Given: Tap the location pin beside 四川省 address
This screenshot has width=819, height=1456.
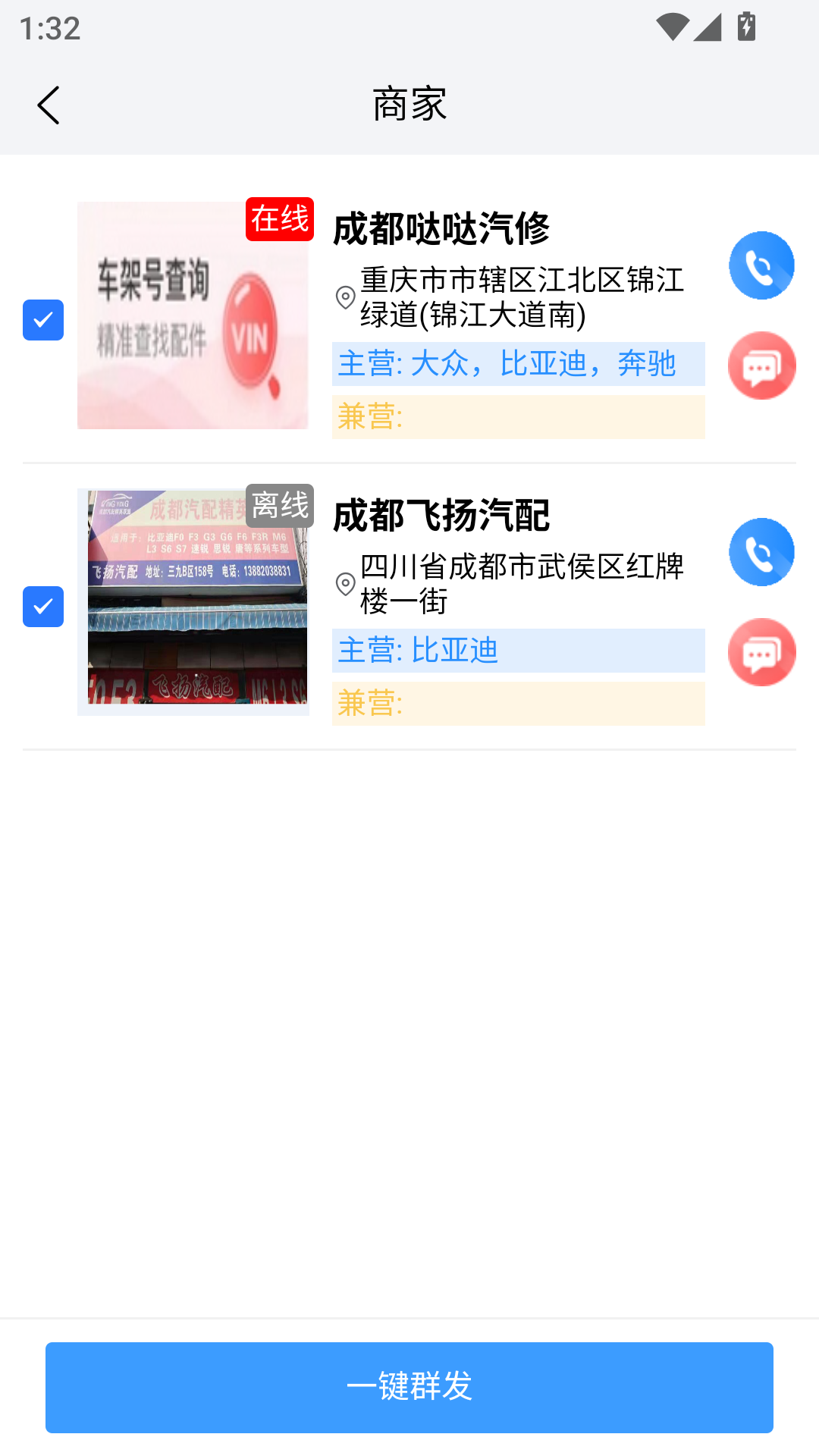Looking at the screenshot, I should click(x=345, y=585).
